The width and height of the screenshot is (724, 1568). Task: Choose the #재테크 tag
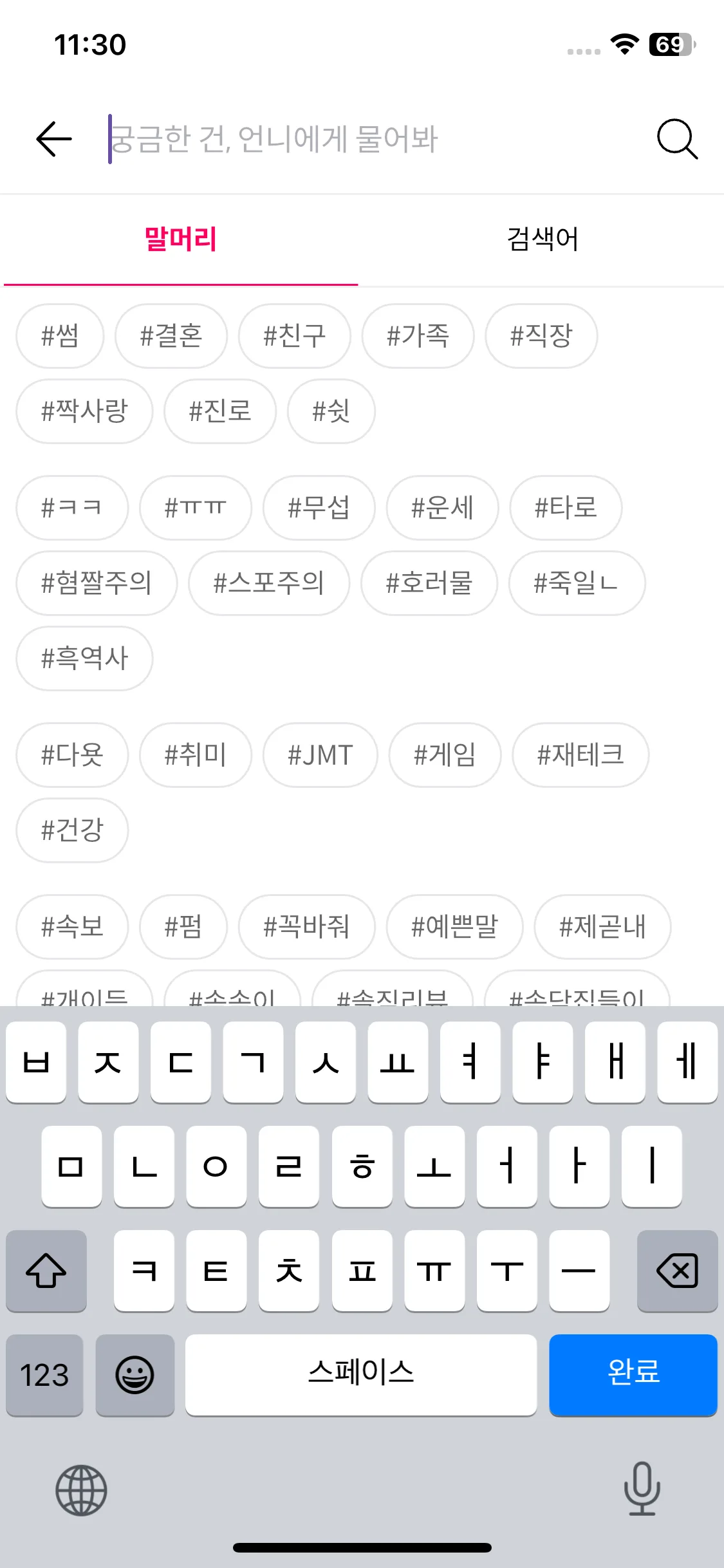pyautogui.click(x=580, y=755)
